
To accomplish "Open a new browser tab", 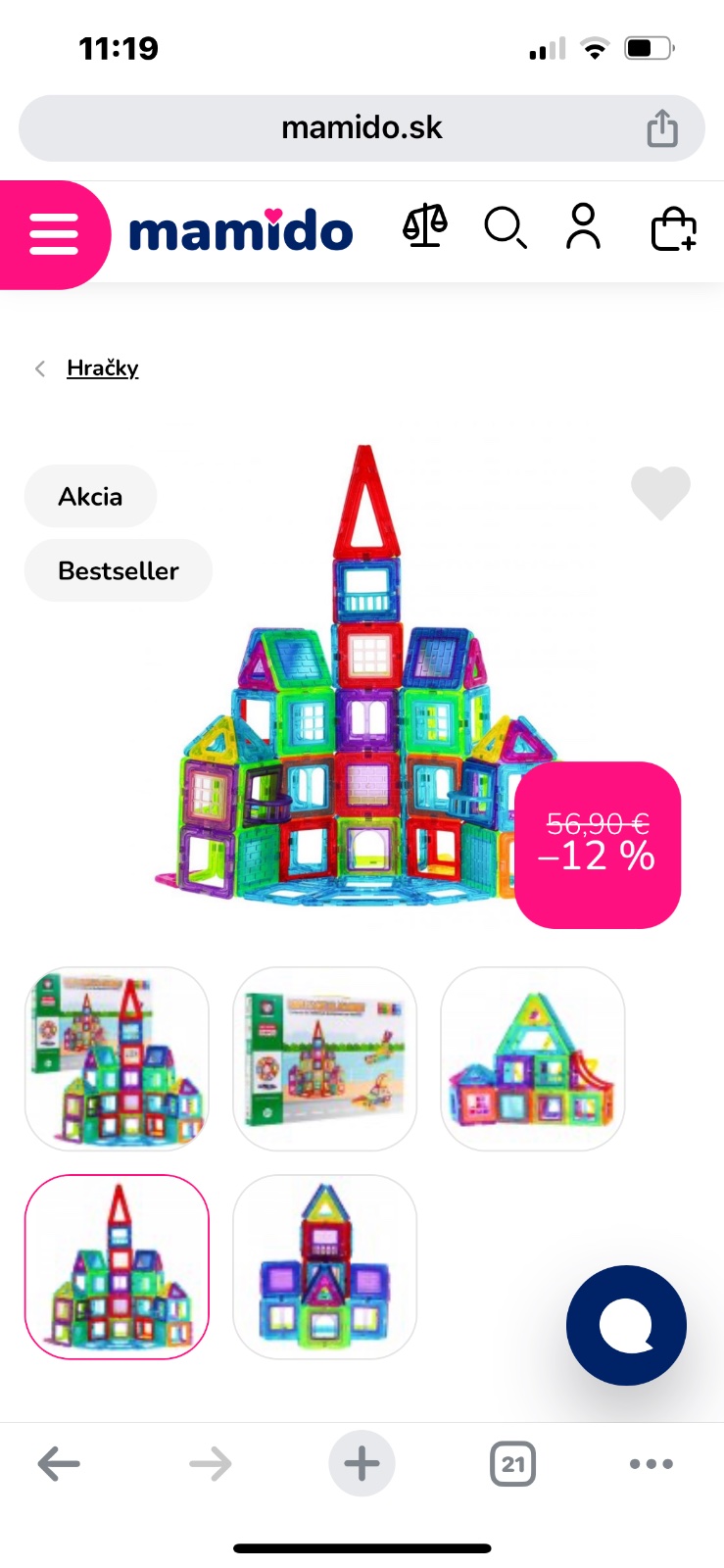I will click(362, 1464).
